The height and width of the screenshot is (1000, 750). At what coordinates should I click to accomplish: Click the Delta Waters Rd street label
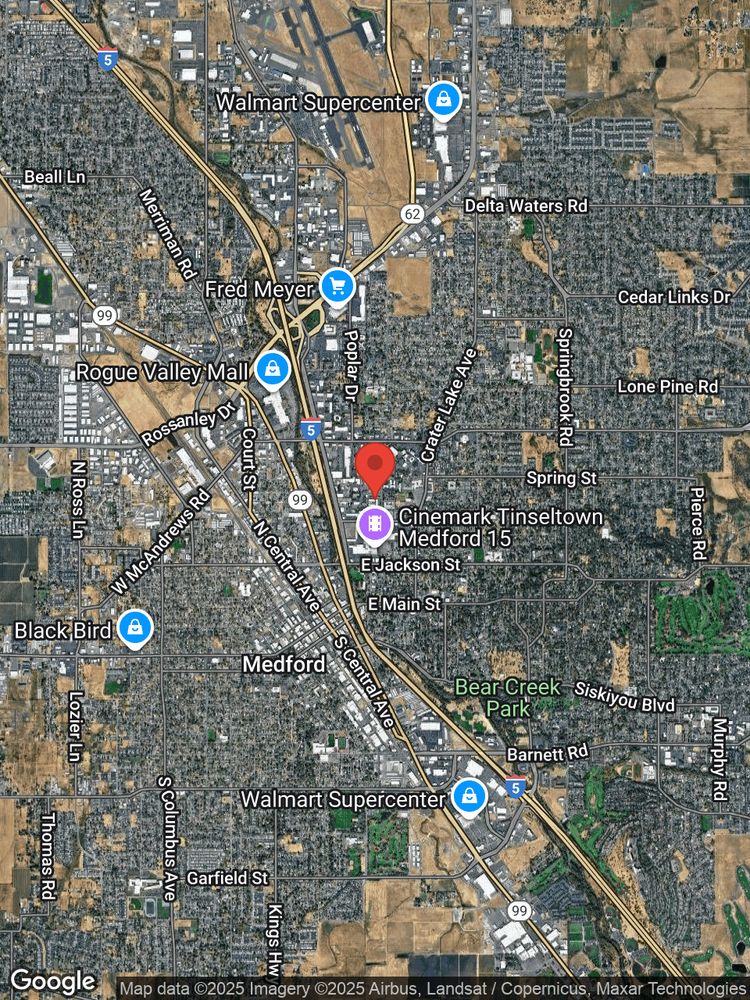click(x=527, y=205)
